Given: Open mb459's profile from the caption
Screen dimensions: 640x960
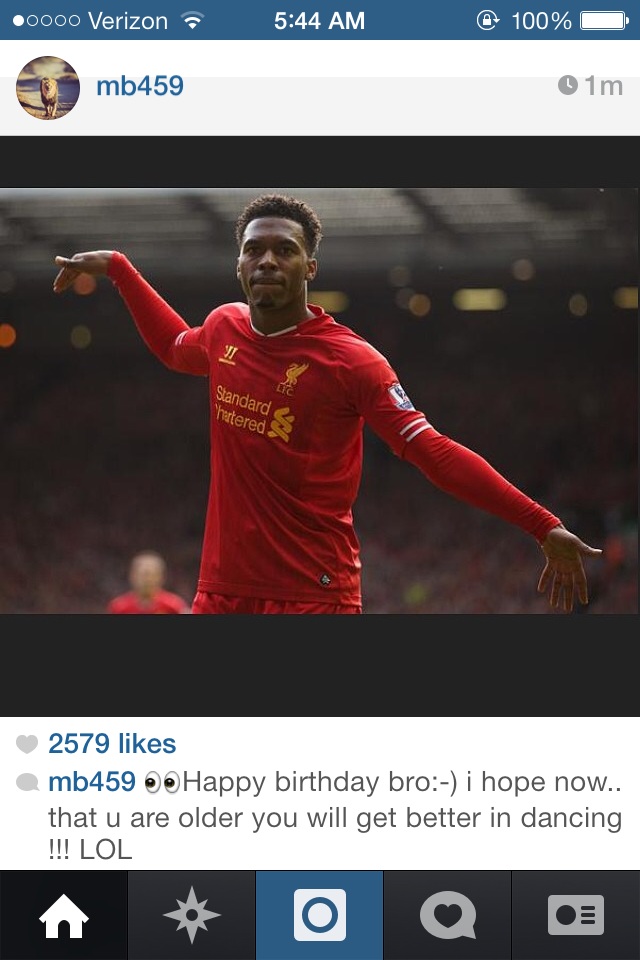Looking at the screenshot, I should (x=92, y=782).
